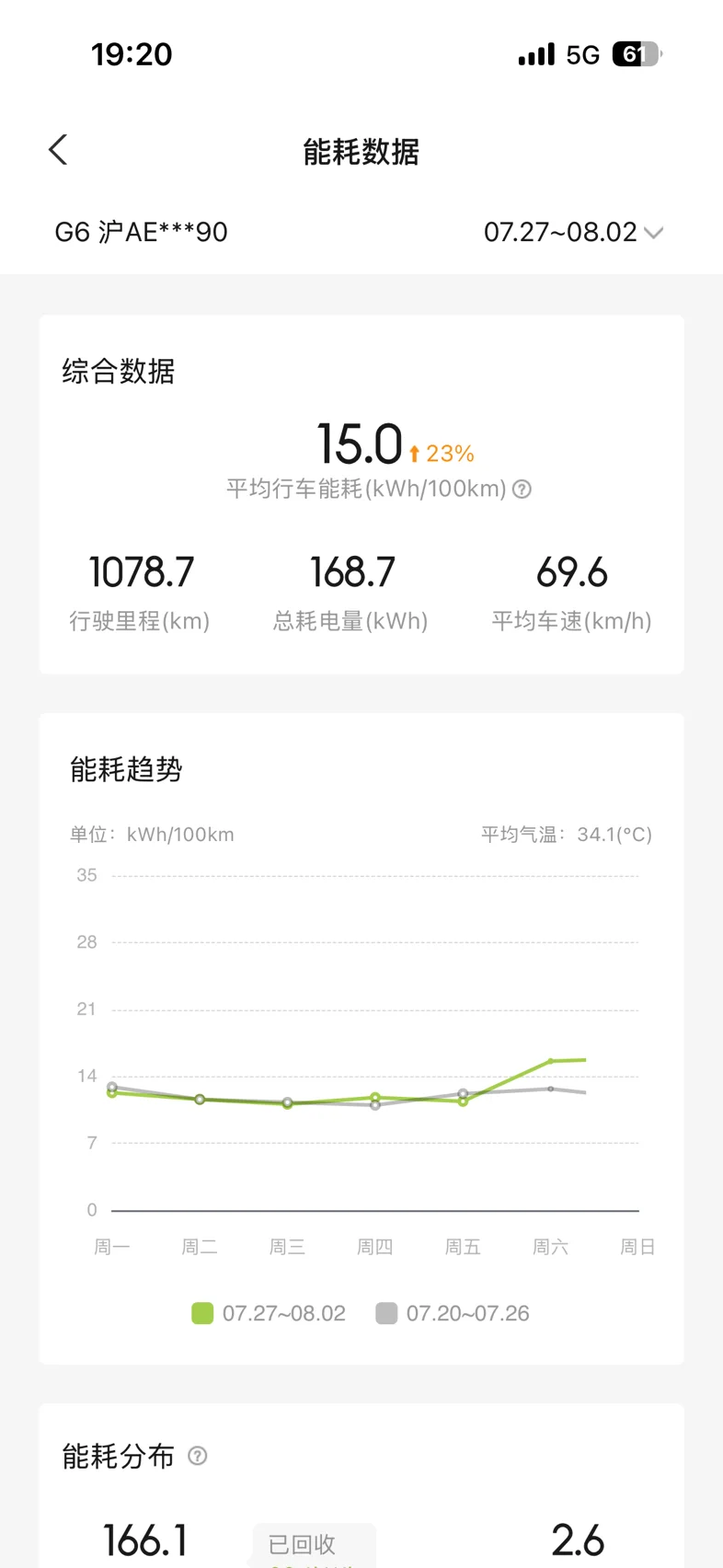Tap the help icon beside 能耗分布

(197, 1456)
